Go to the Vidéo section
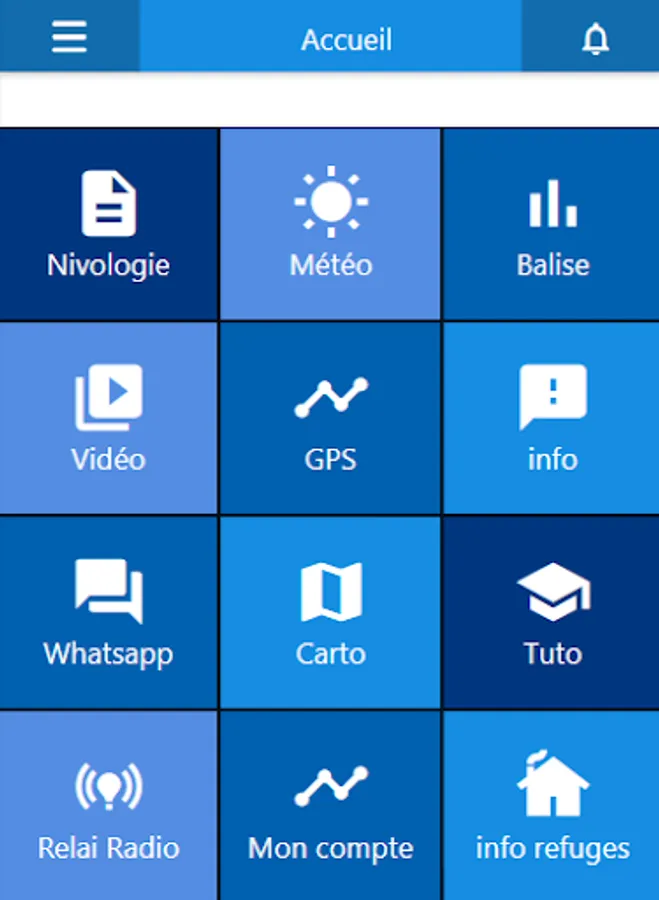This screenshot has width=659, height=900. click(108, 419)
